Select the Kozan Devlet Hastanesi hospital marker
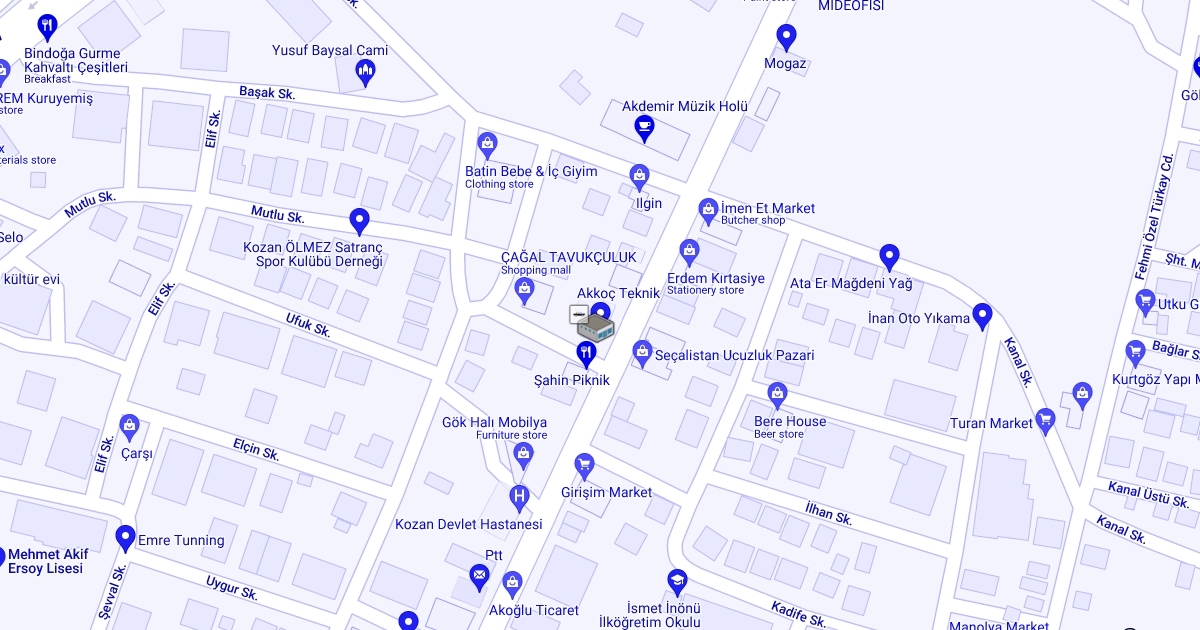 [519, 495]
